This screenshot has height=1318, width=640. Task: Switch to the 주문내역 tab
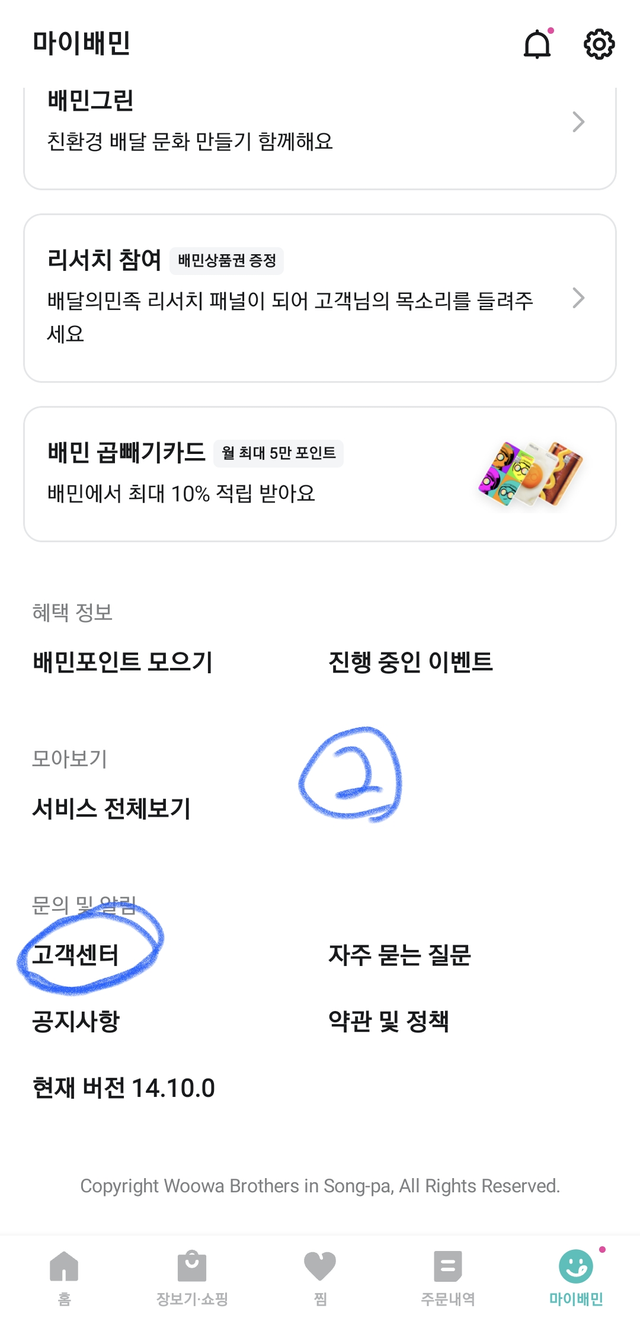click(447, 1278)
